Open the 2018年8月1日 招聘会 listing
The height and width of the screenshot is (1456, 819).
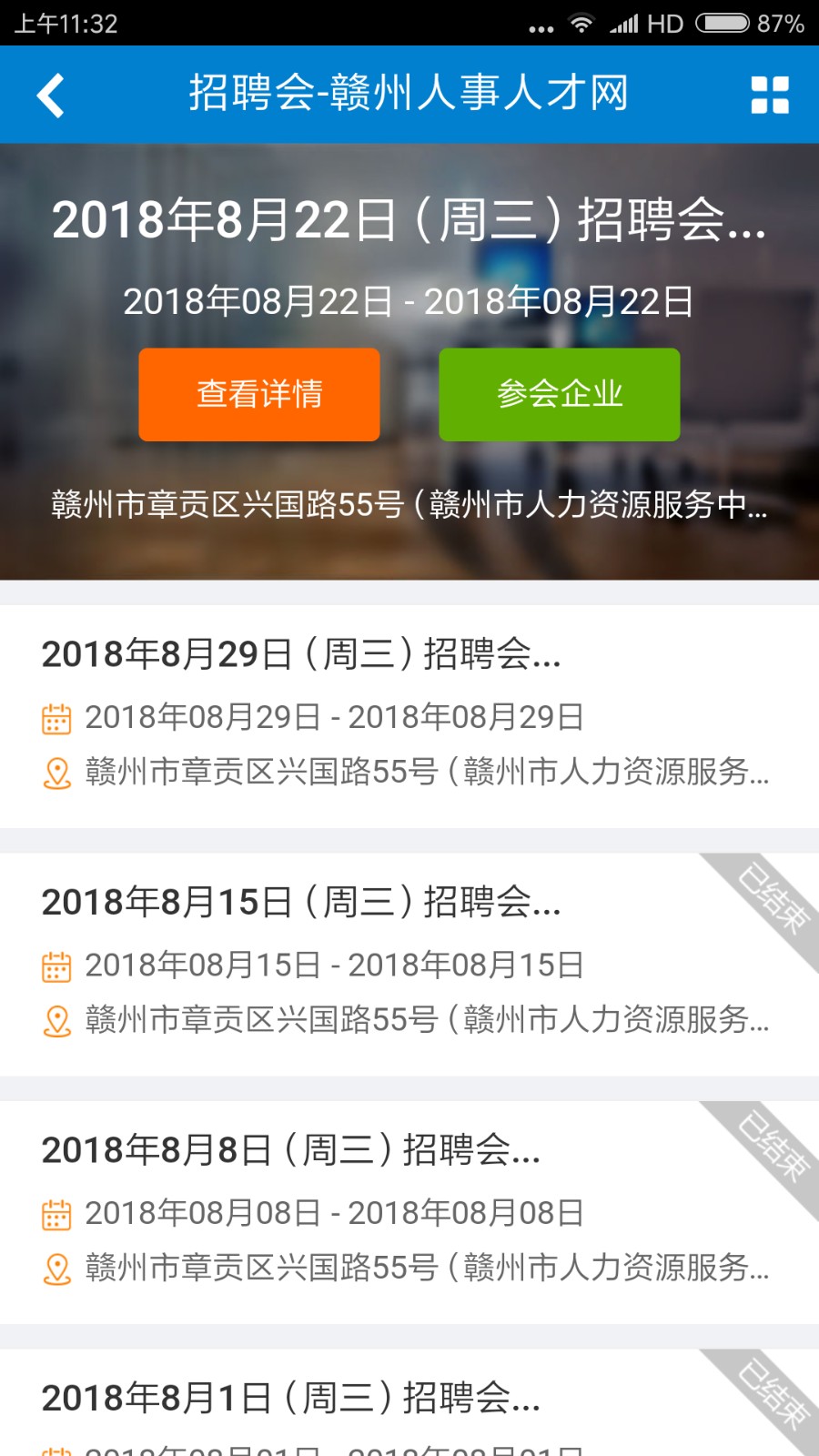coord(291,1397)
